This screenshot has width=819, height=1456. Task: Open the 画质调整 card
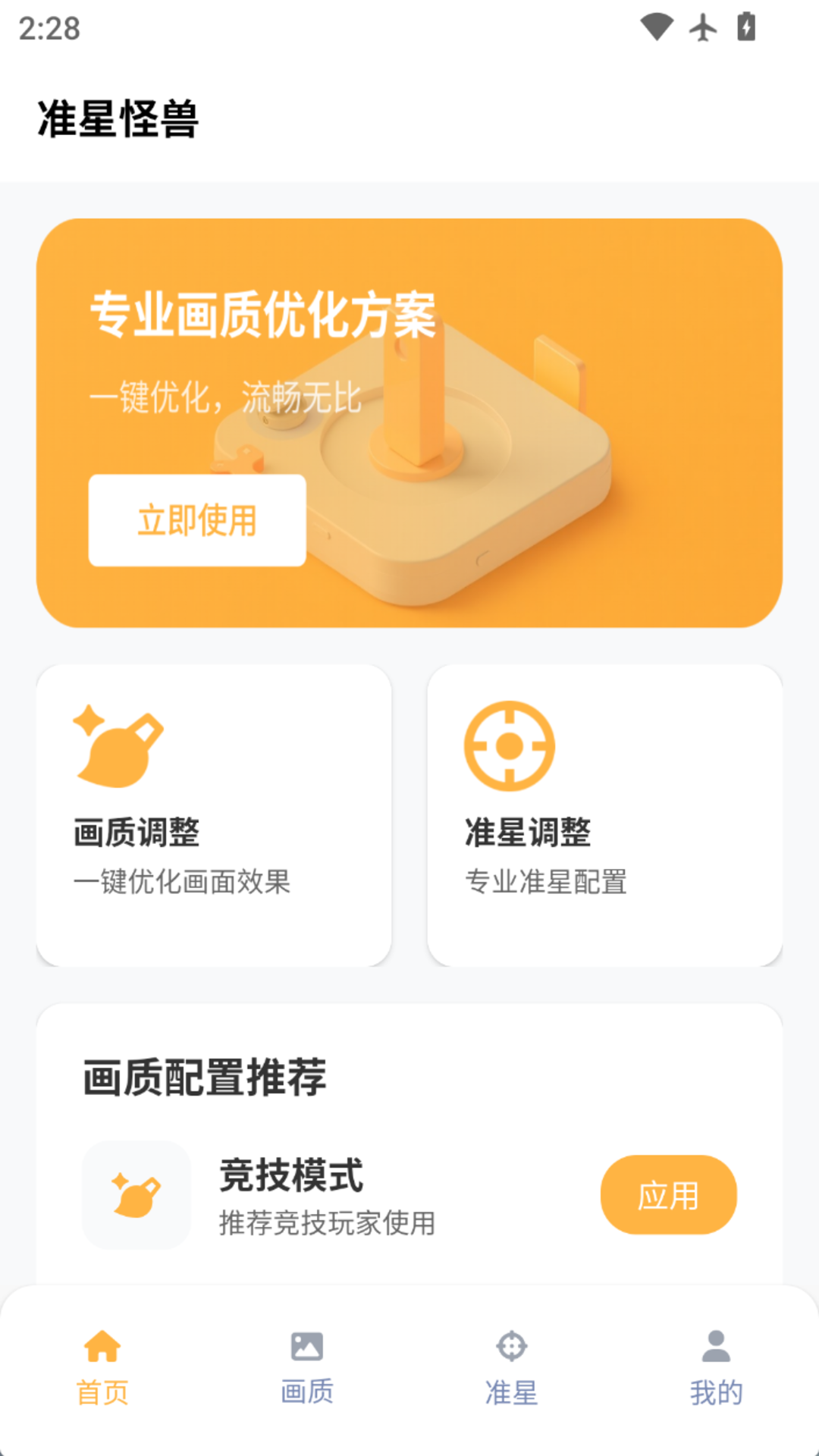213,811
